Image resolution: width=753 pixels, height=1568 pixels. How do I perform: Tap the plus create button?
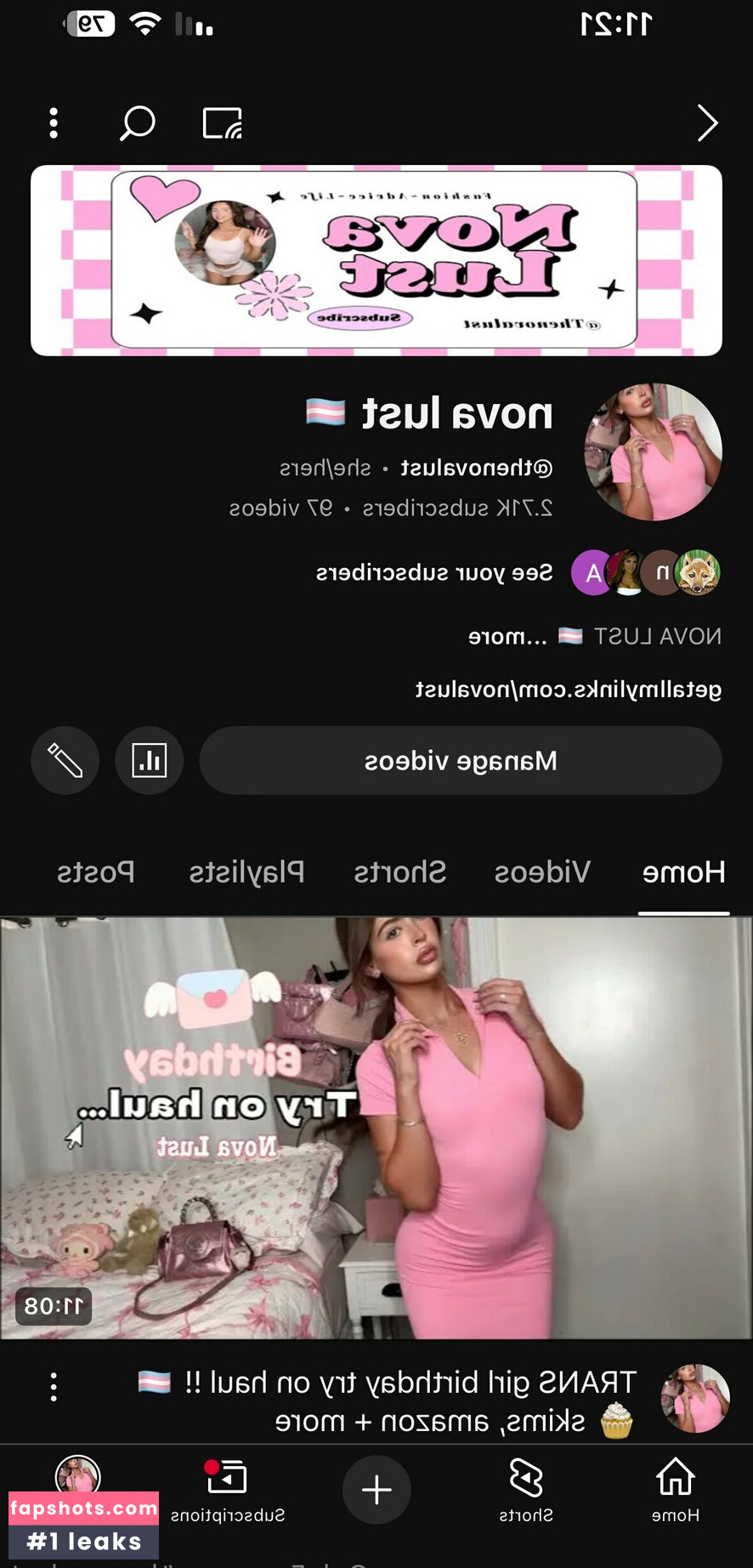coord(376,1489)
